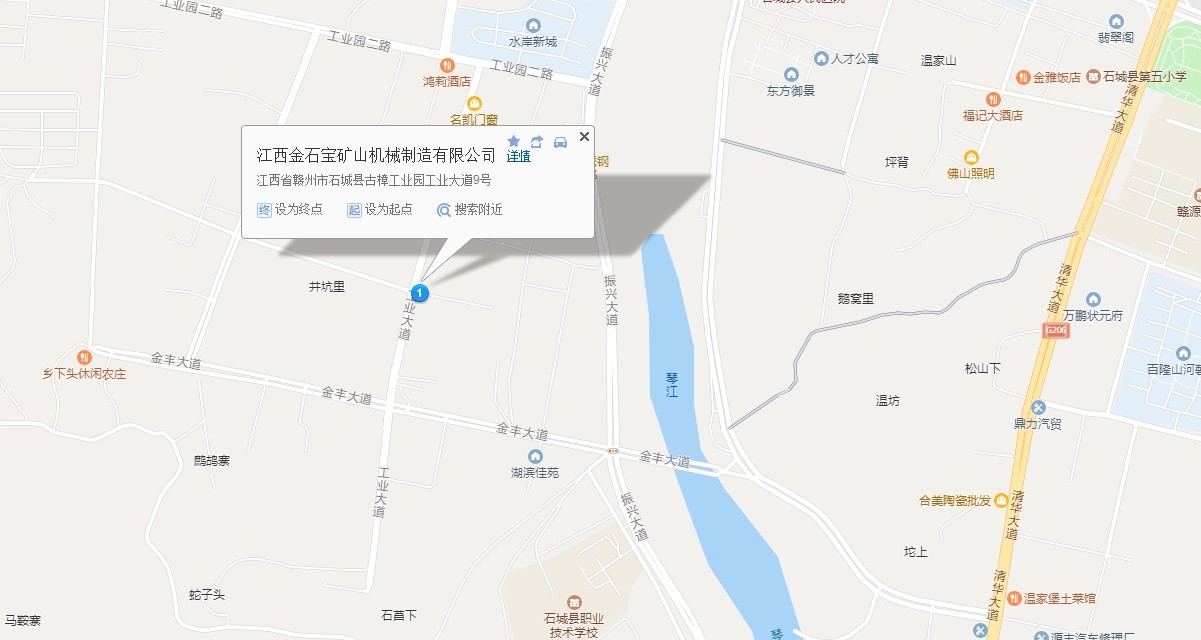1201x640 pixels.
Task: Select the 乡下头休闲农庄 restaurant marker
Action: pos(84,357)
